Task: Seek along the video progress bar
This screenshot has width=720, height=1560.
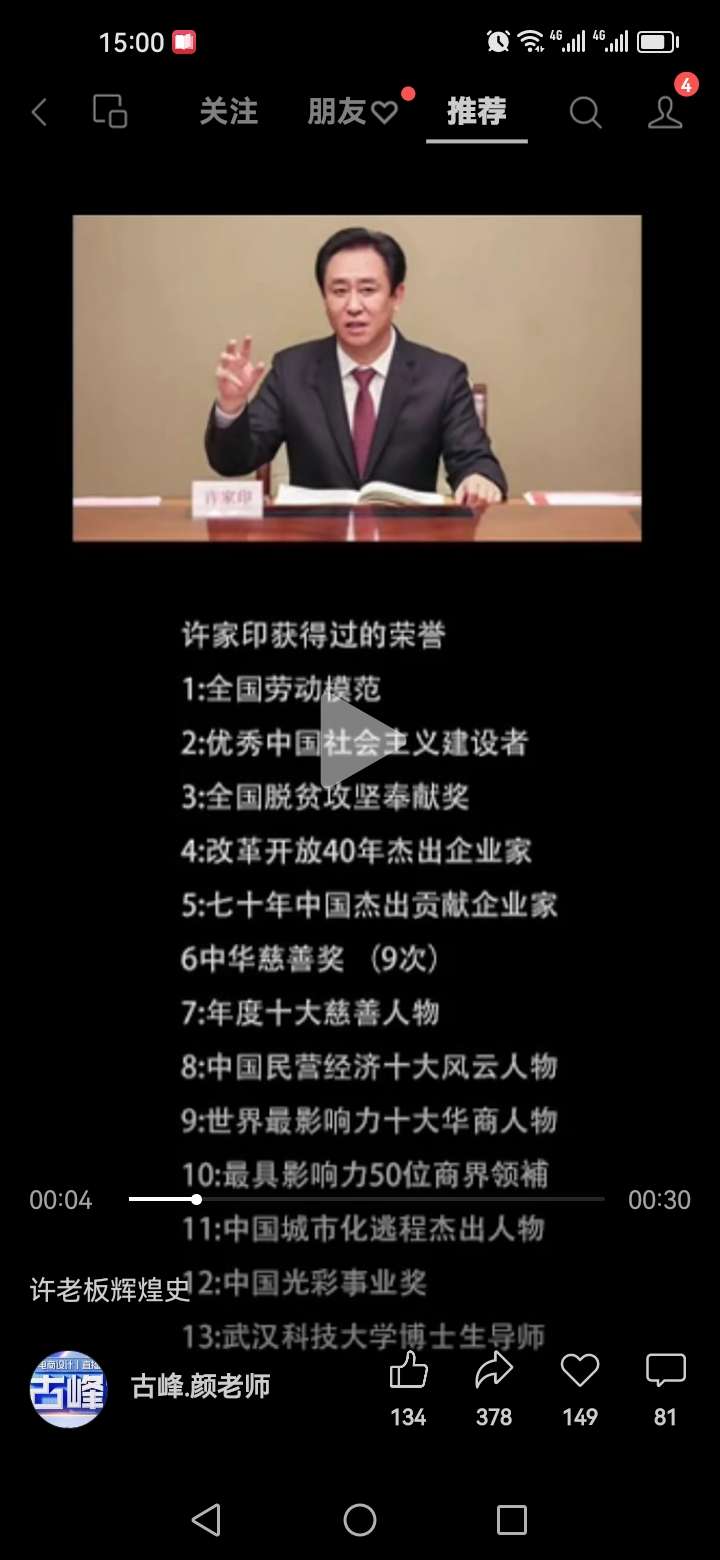Action: click(366, 1198)
